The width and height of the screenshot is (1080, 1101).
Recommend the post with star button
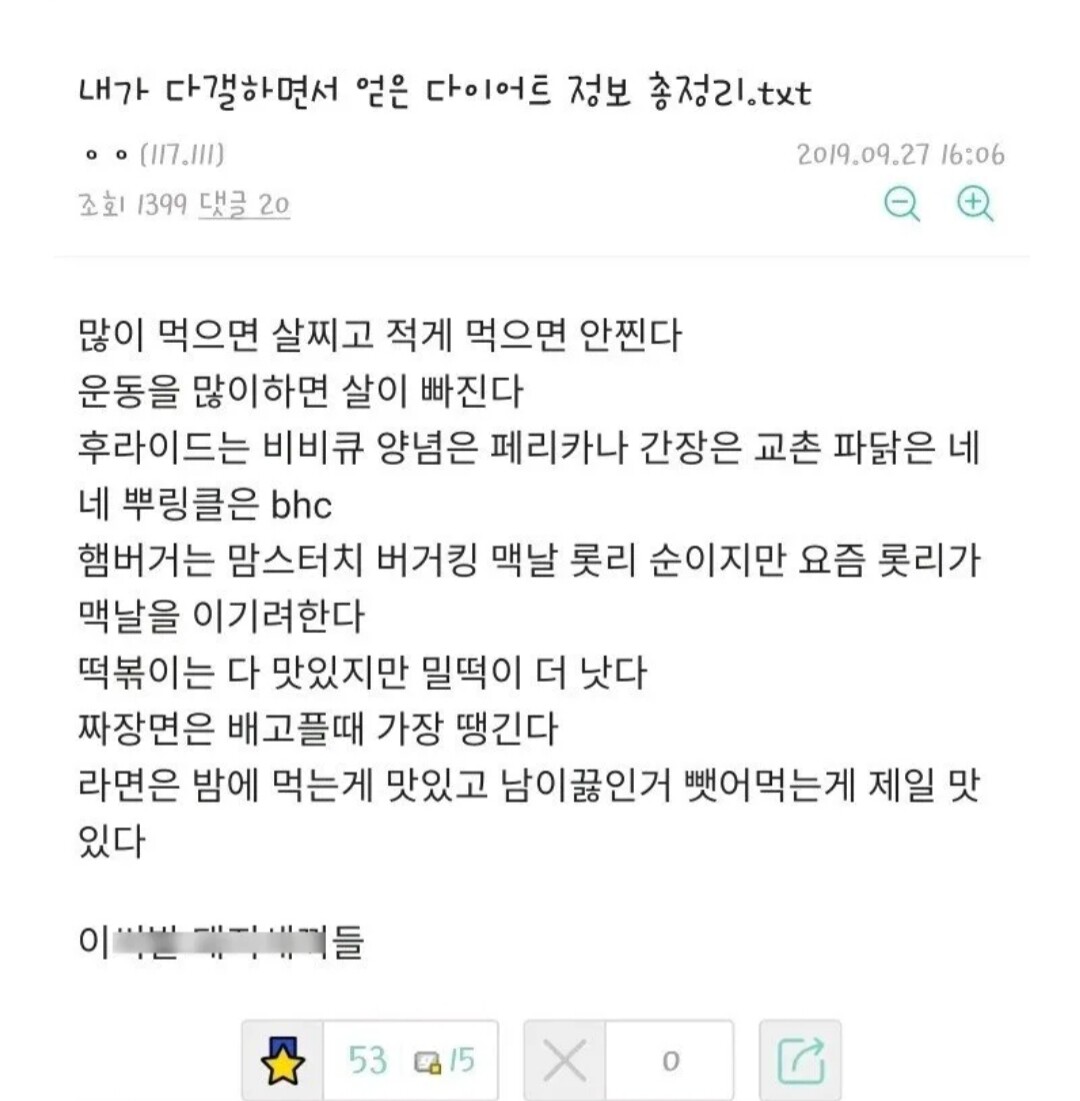[282, 1061]
